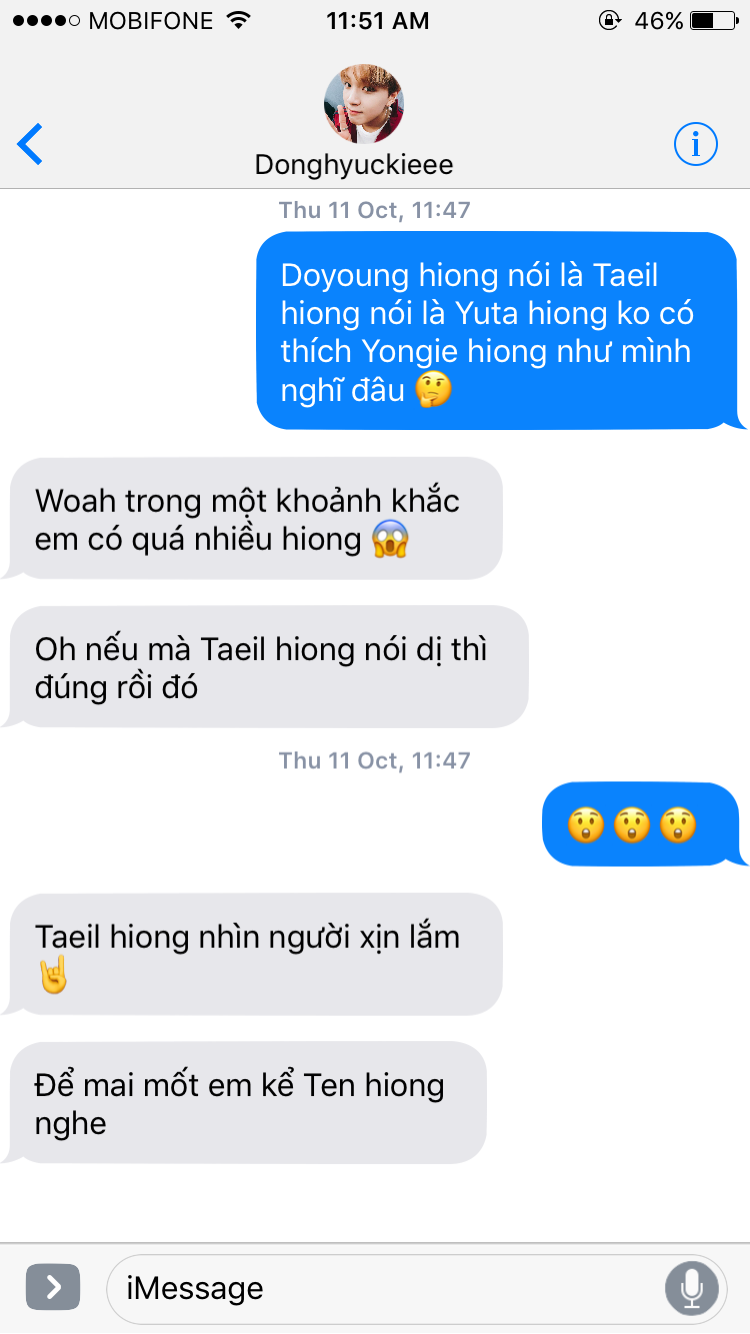Viewport: 750px width, 1334px height.
Task: Expand the apps arrow beside text field
Action: 53,1287
